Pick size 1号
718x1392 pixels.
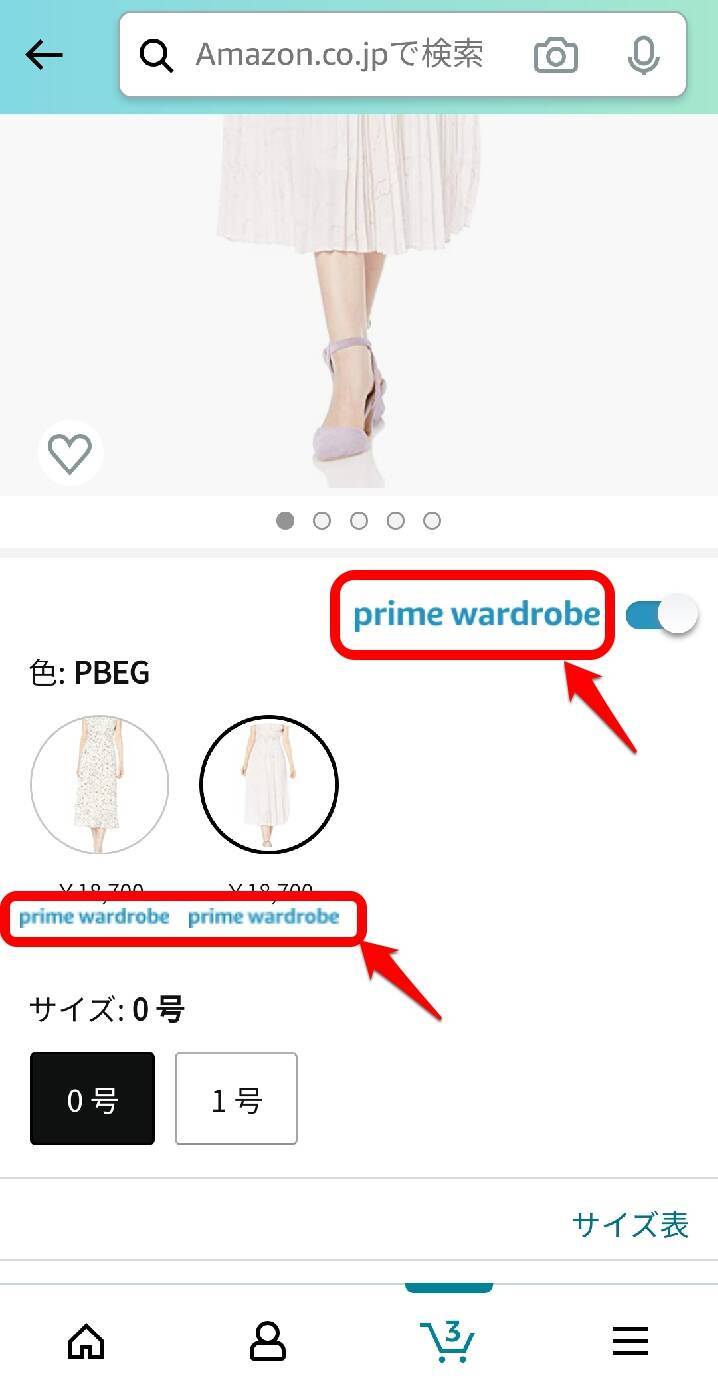coord(236,1098)
